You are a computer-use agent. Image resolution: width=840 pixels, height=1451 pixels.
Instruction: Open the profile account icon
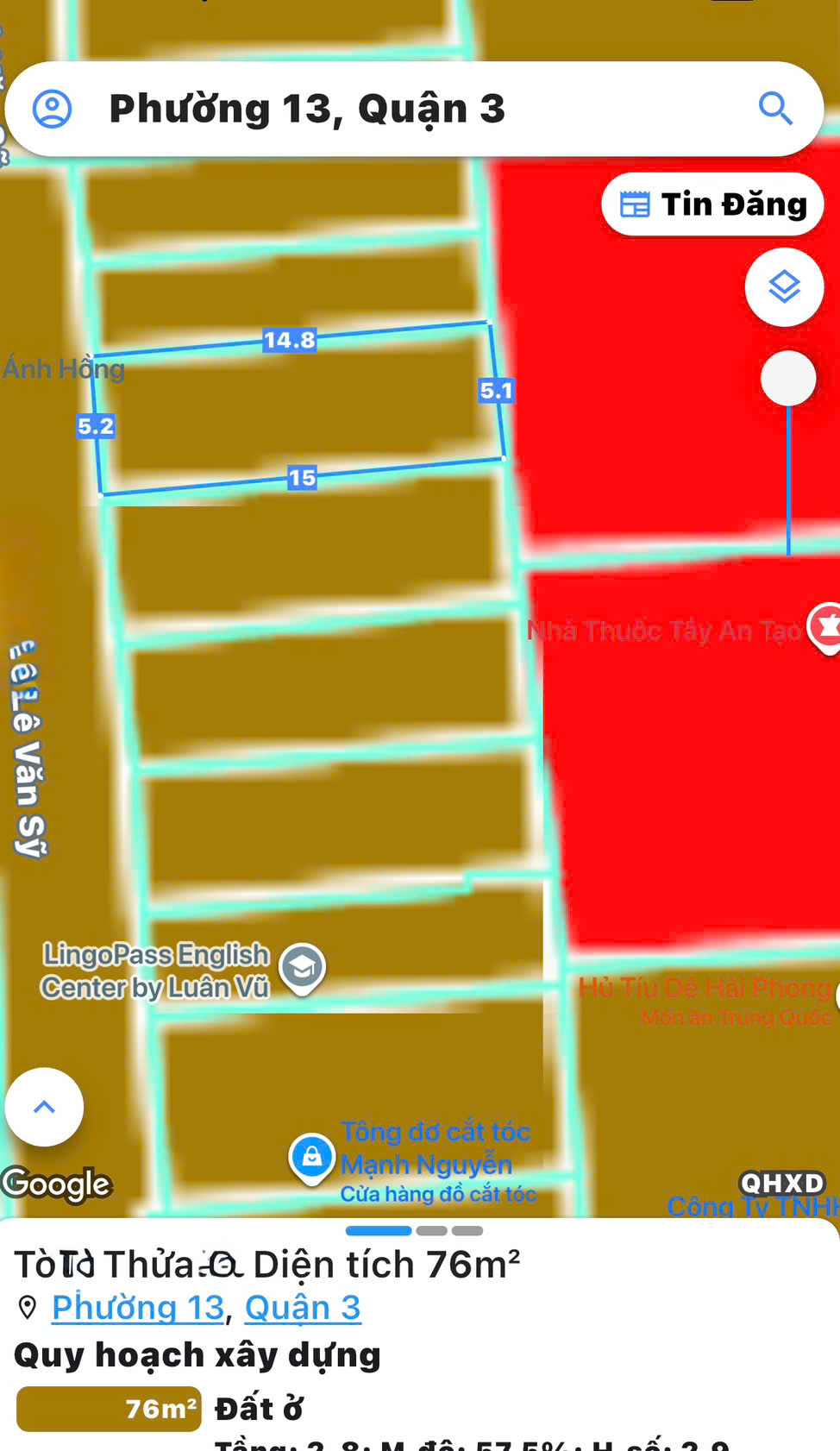point(52,110)
